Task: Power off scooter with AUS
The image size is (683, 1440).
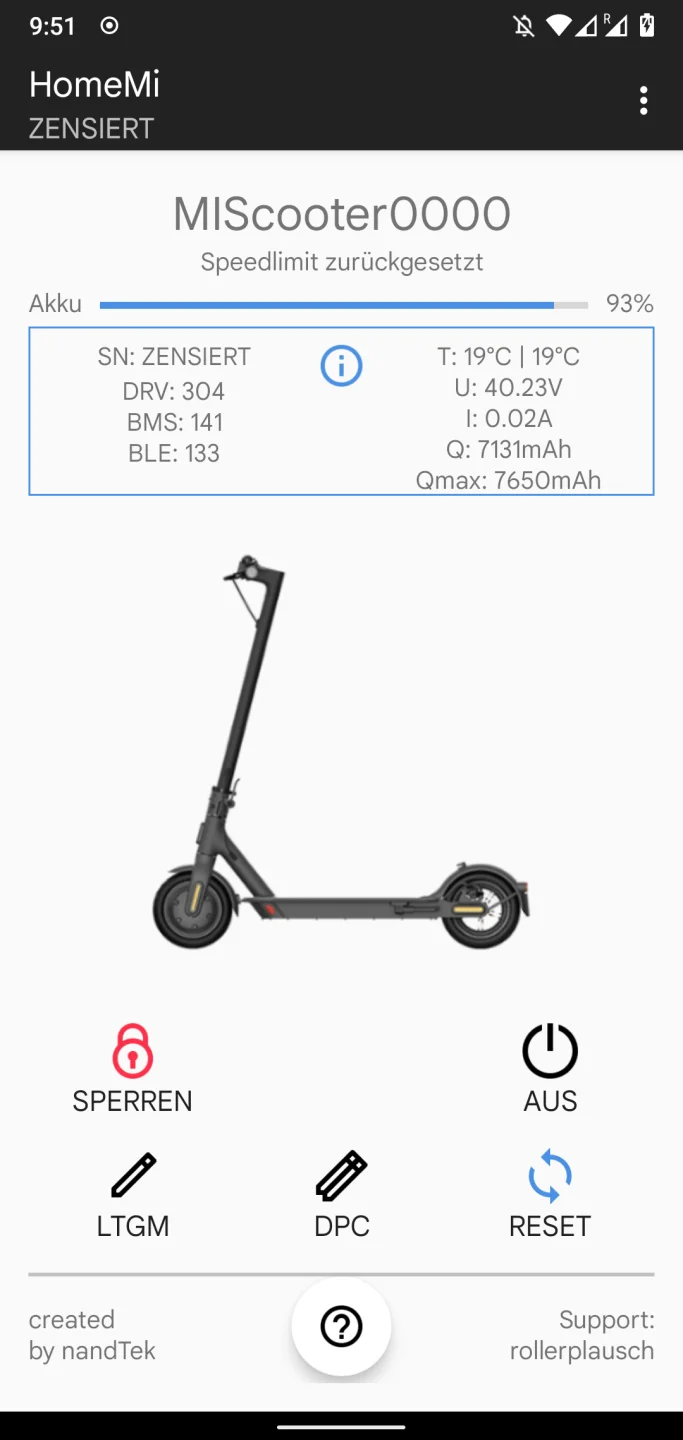Action: [550, 1066]
